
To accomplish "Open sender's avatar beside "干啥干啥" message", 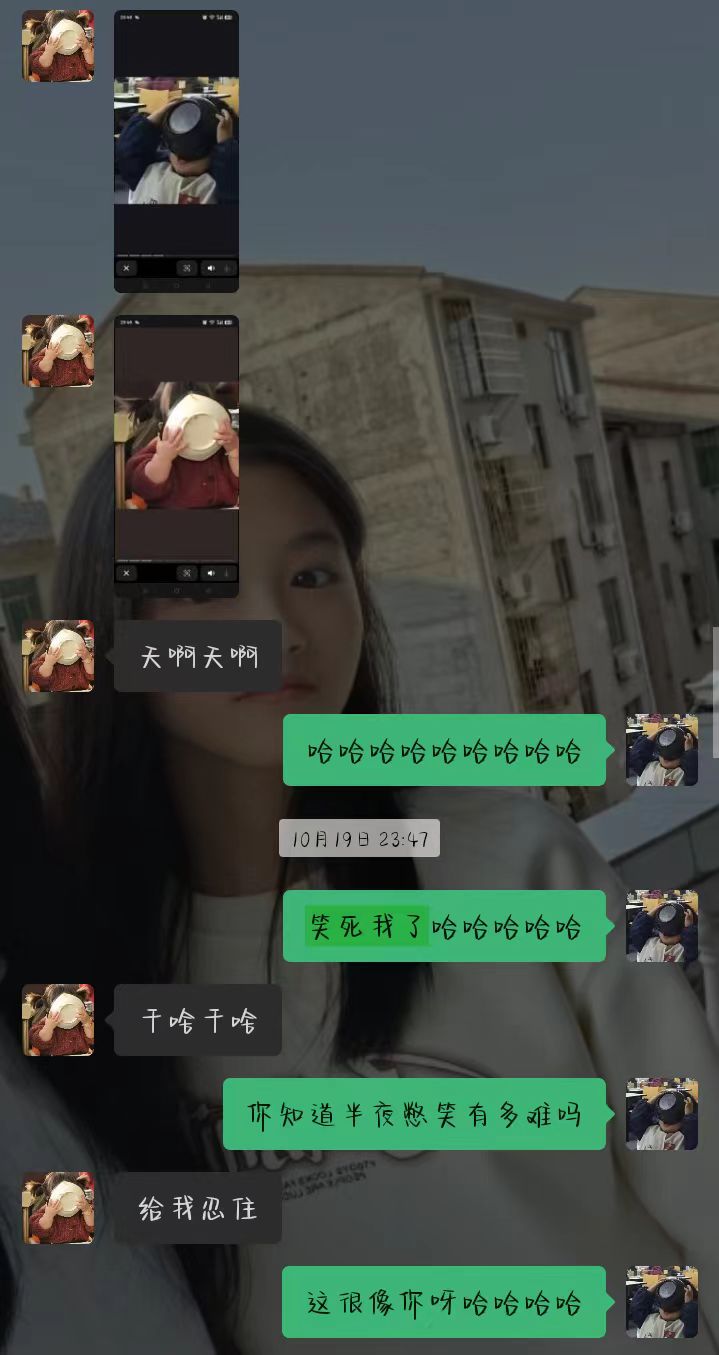I will pos(58,1020).
